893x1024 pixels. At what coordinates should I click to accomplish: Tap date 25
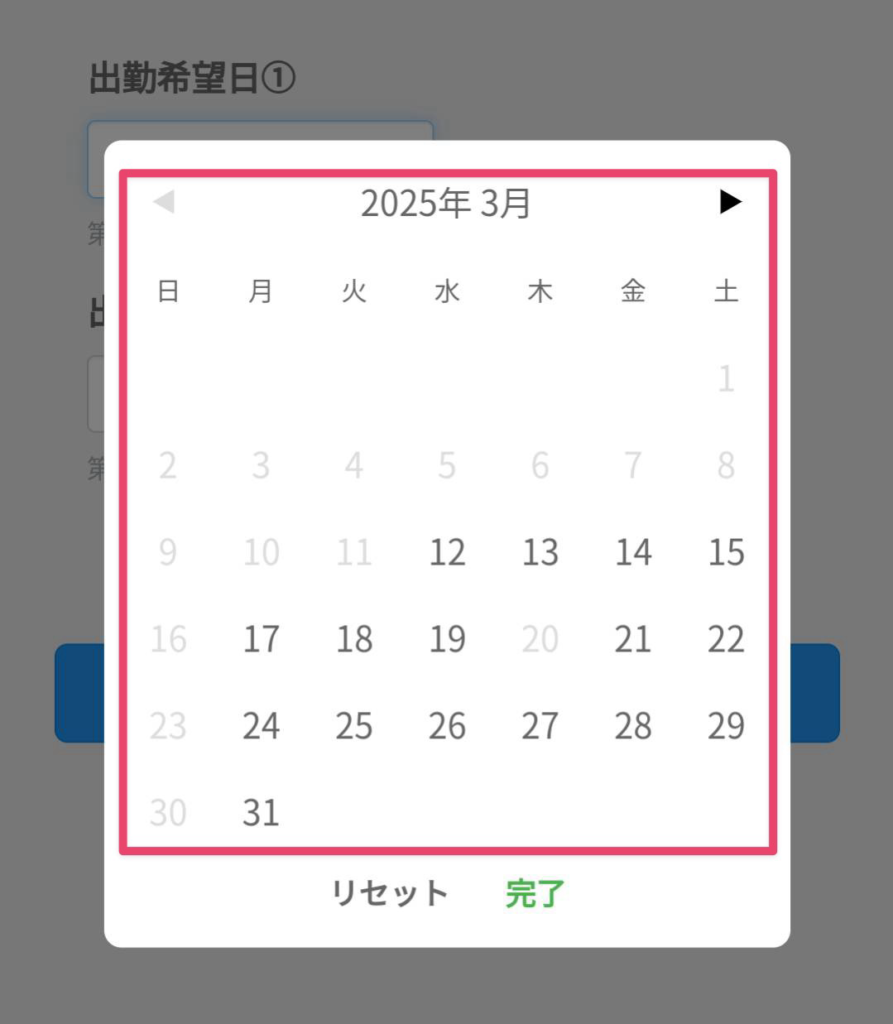(354, 726)
